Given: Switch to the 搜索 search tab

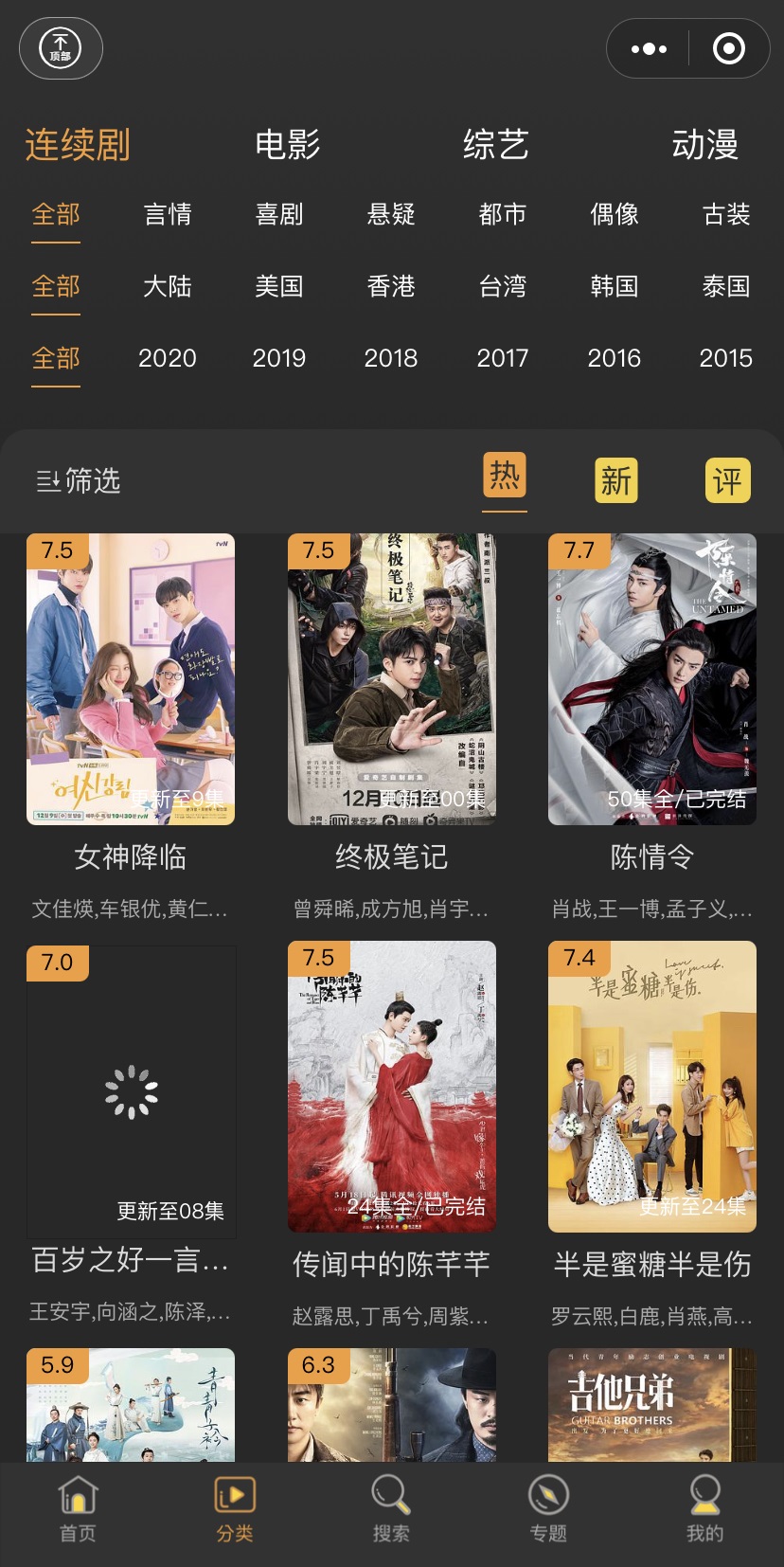Looking at the screenshot, I should click(x=391, y=1509).
